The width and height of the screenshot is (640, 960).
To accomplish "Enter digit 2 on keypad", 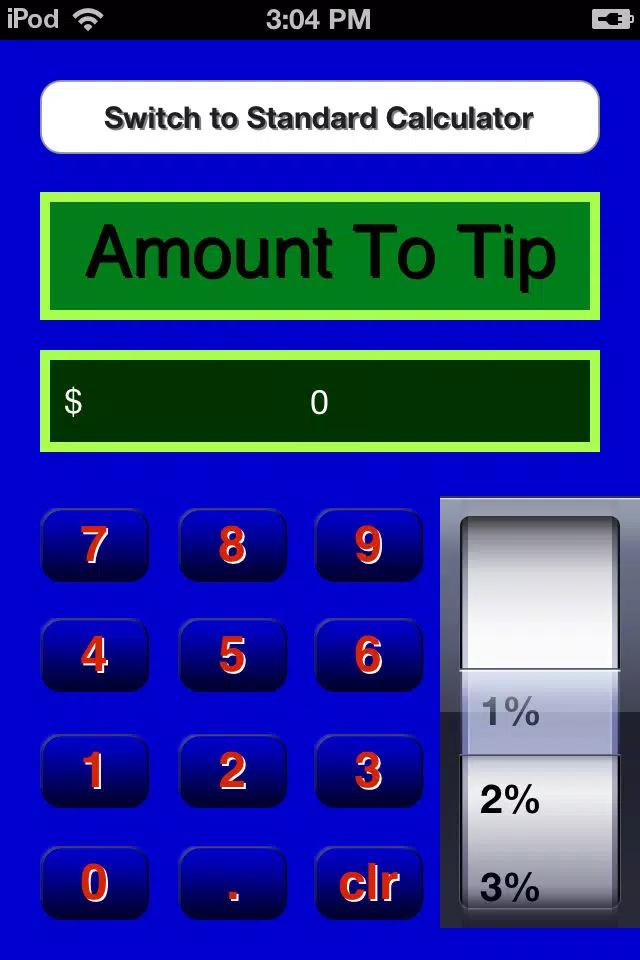I will (232, 771).
